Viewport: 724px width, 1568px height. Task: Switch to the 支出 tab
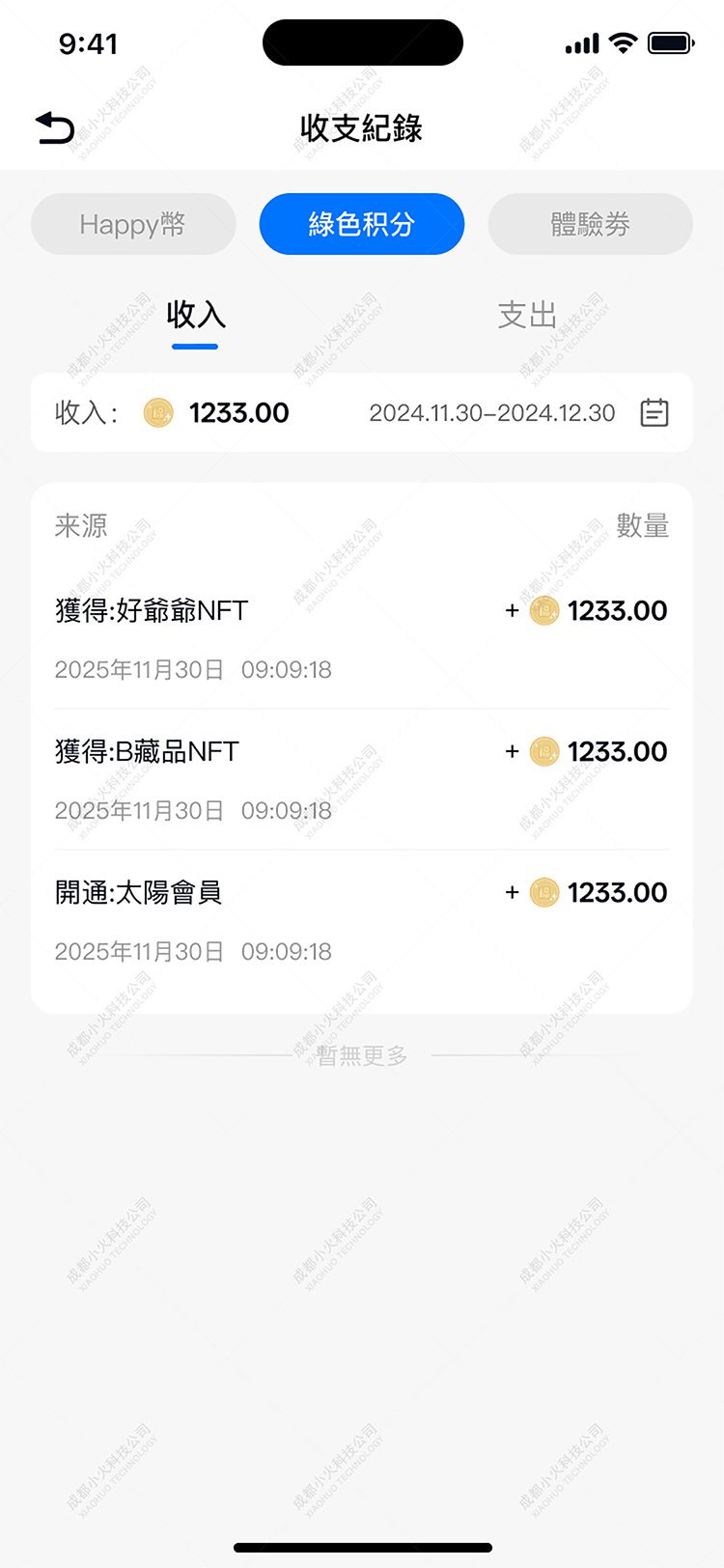525,314
